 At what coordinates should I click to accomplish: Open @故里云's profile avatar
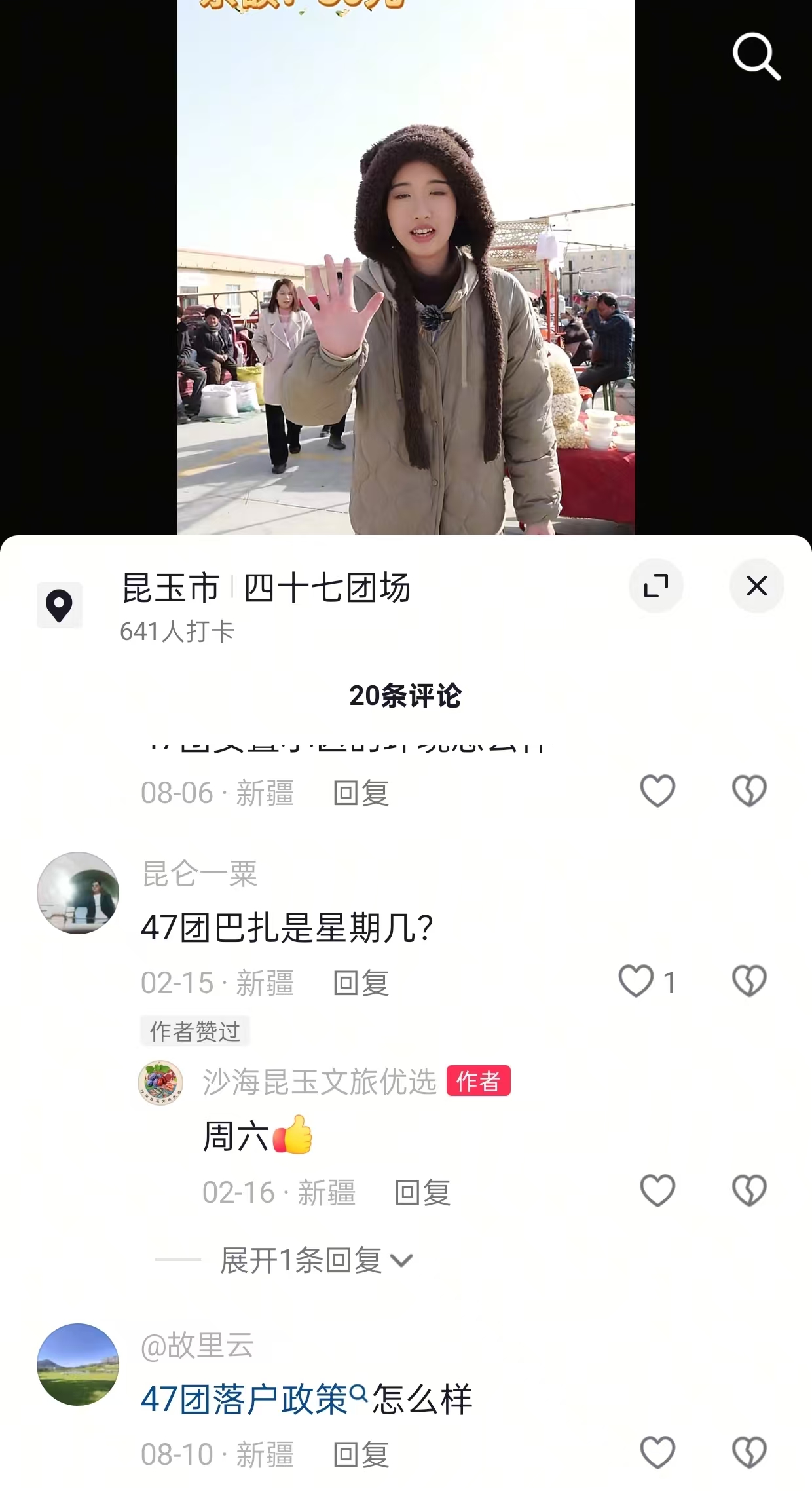click(78, 1364)
